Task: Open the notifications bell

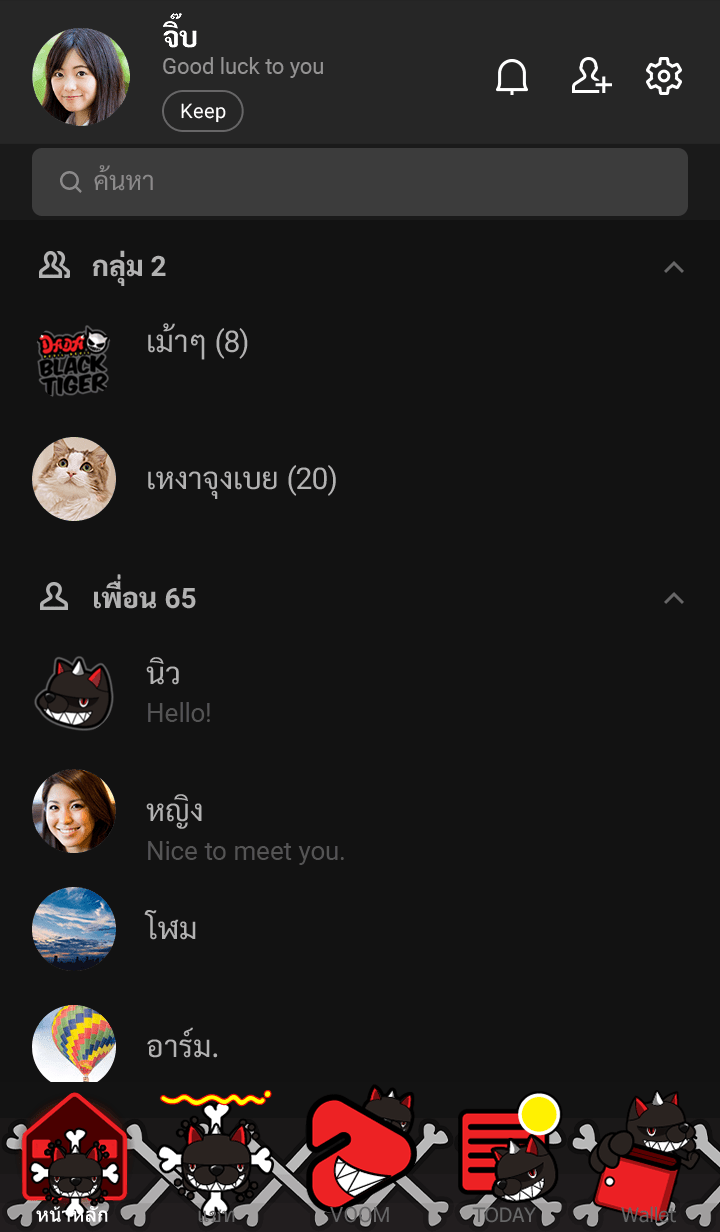Action: 512,77
